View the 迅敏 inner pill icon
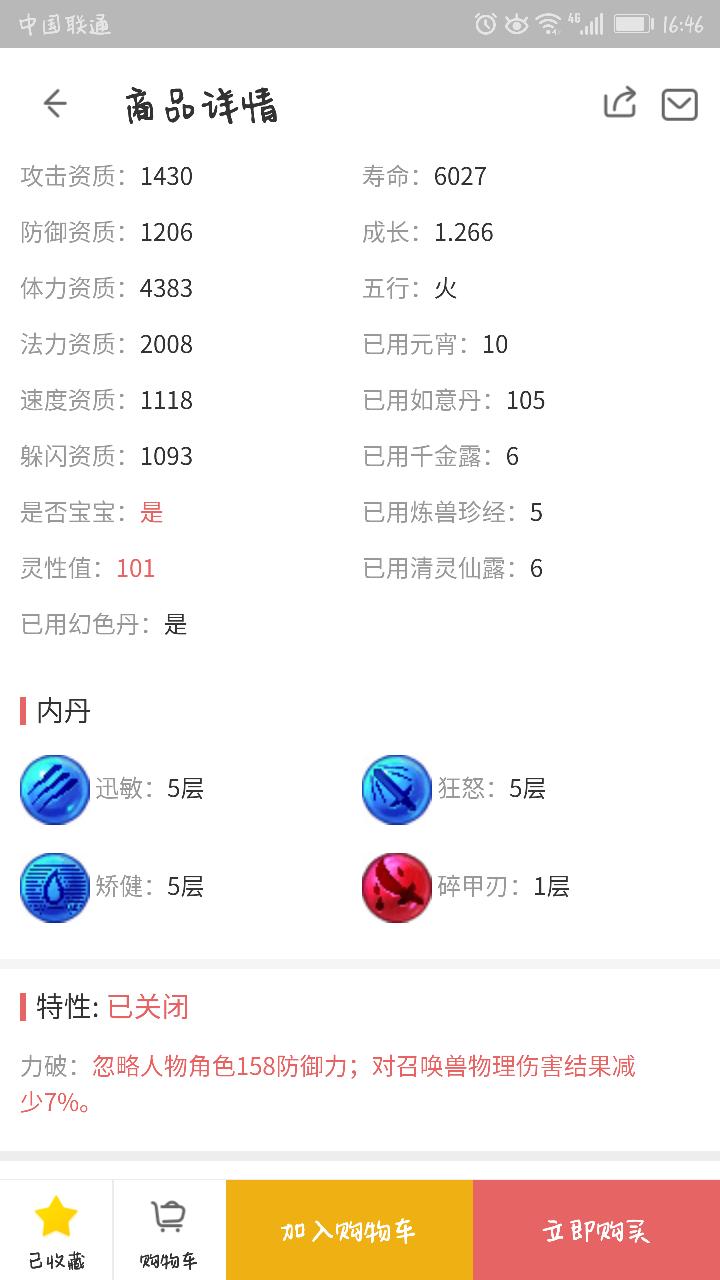The image size is (720, 1280). click(x=55, y=790)
